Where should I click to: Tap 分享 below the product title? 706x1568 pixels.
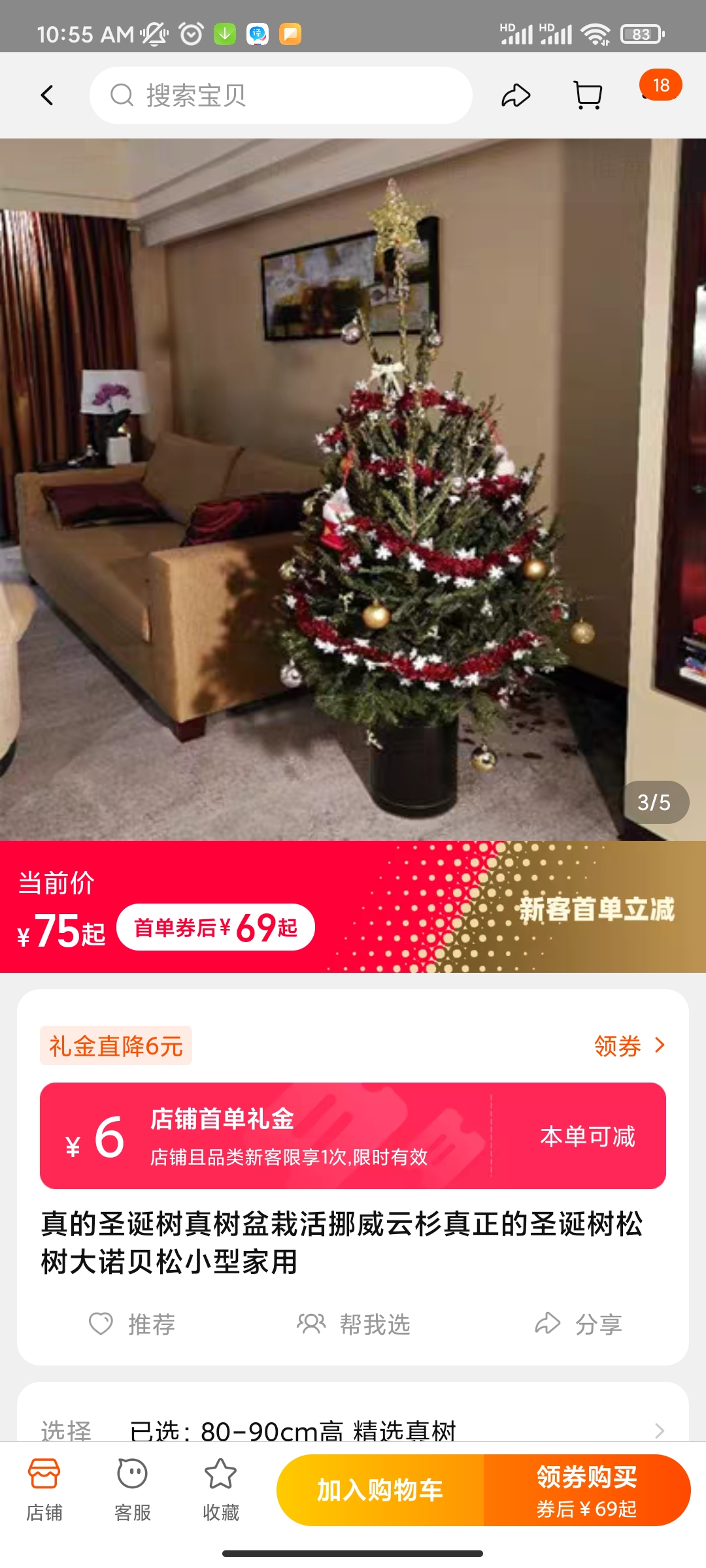579,1324
